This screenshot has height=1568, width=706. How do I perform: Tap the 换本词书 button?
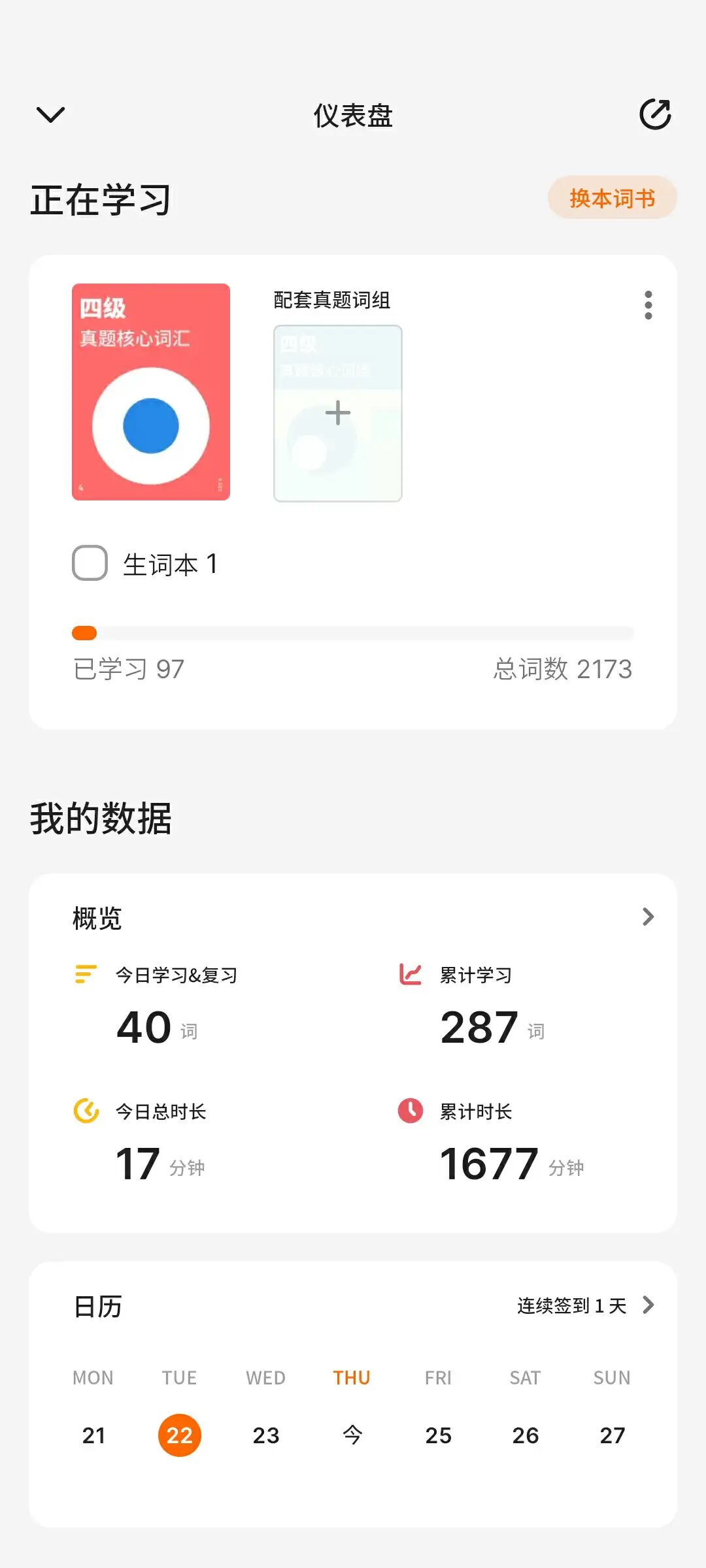tap(612, 198)
